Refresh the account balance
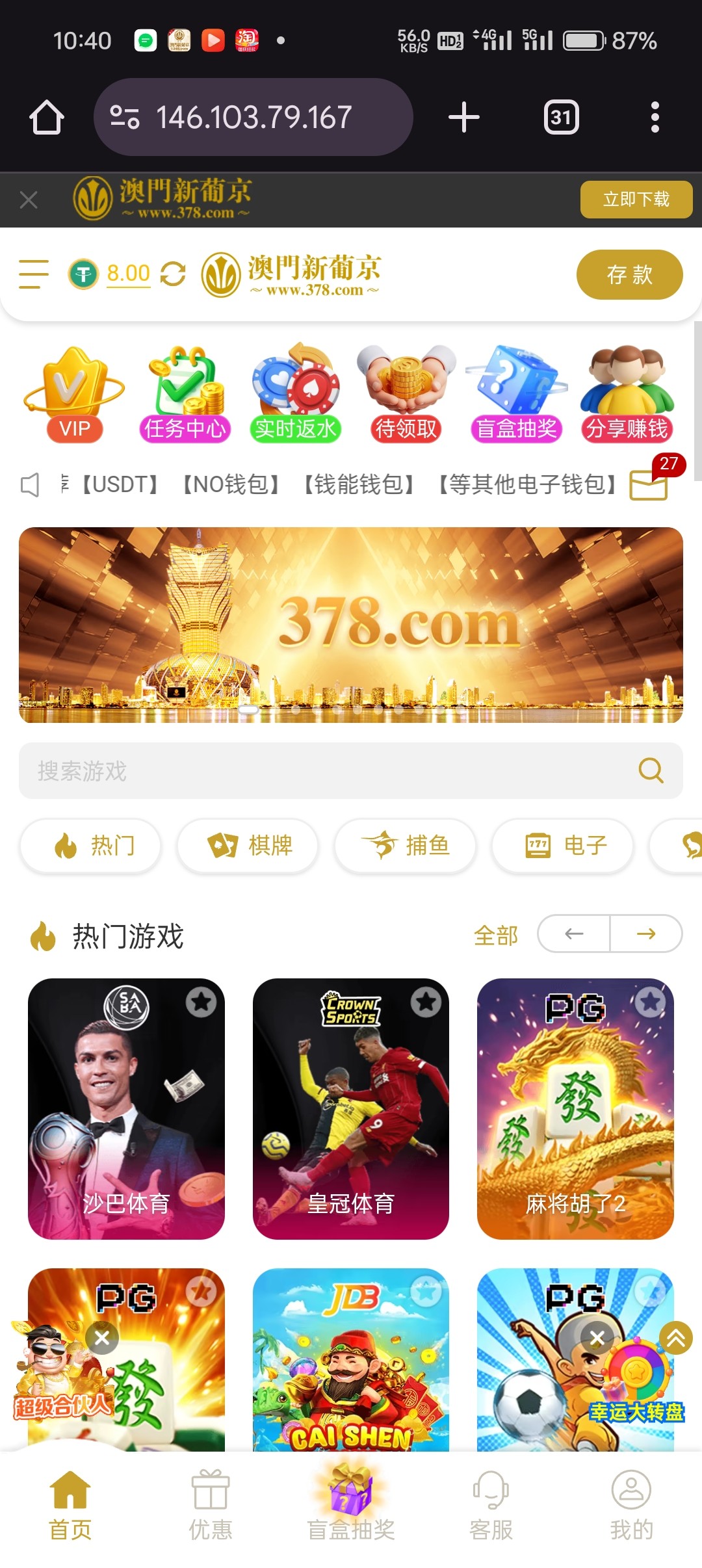The image size is (702, 1568). pyautogui.click(x=173, y=274)
